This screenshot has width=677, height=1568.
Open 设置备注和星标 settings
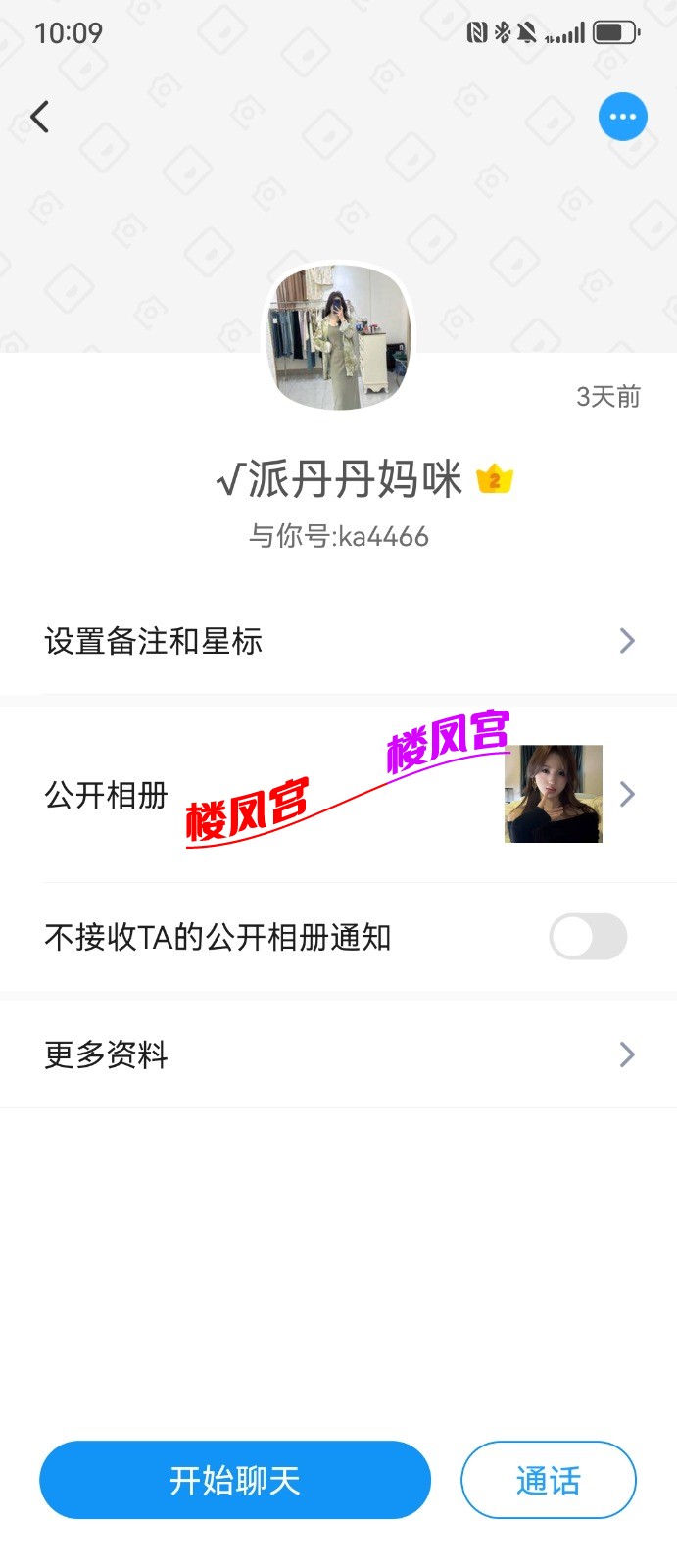pos(338,641)
